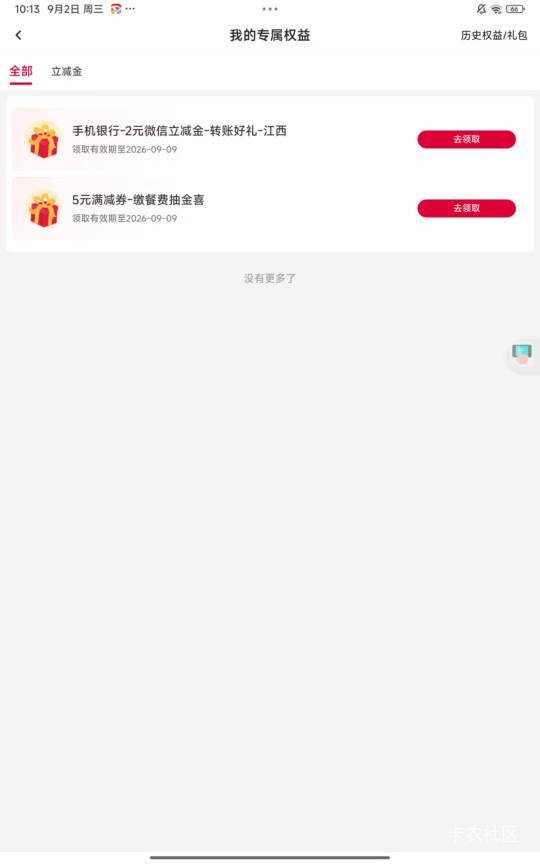Open the 手机银行-2元微信立减金 benefit row
Screen dimensions: 540x864
tap(269, 139)
